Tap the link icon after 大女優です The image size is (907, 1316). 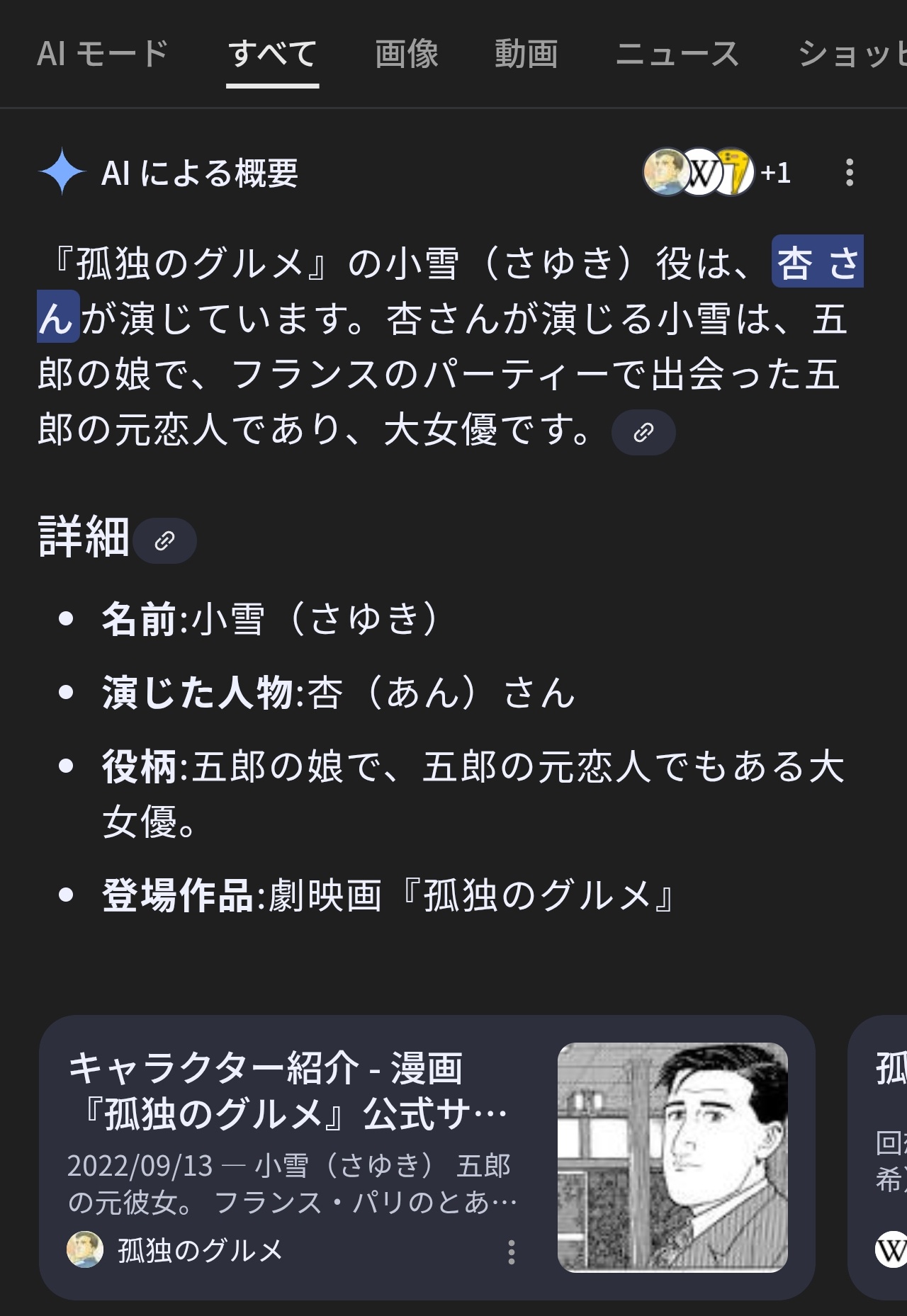click(x=643, y=432)
